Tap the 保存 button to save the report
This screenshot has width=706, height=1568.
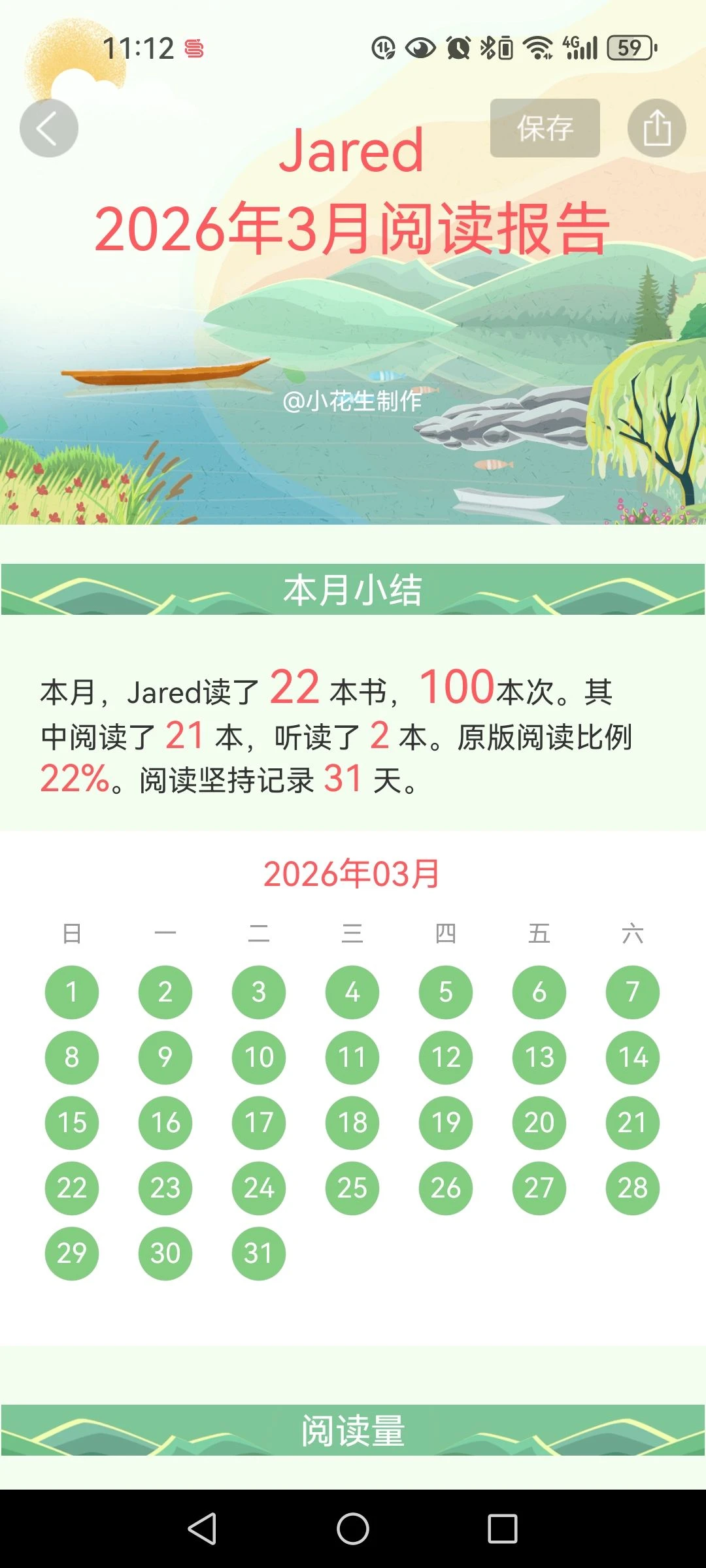pyautogui.click(x=545, y=128)
